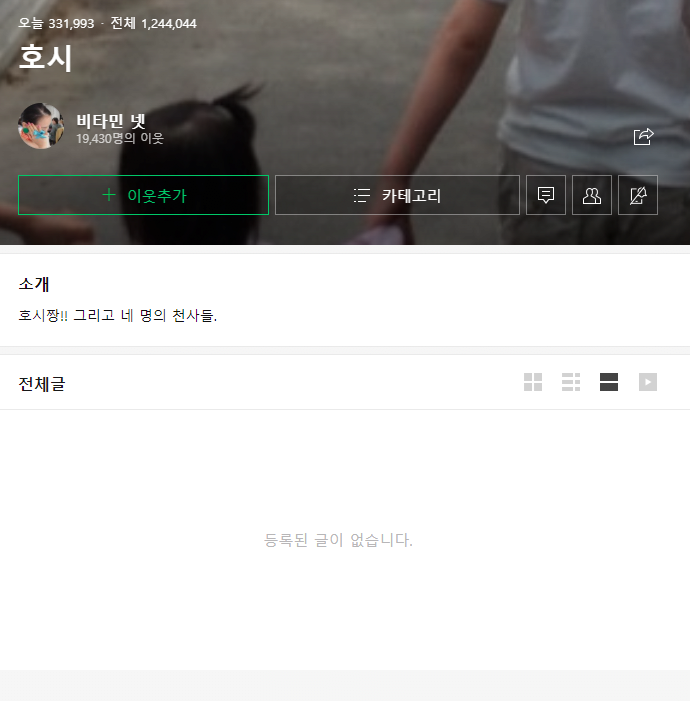Switch to video posts view

click(648, 382)
